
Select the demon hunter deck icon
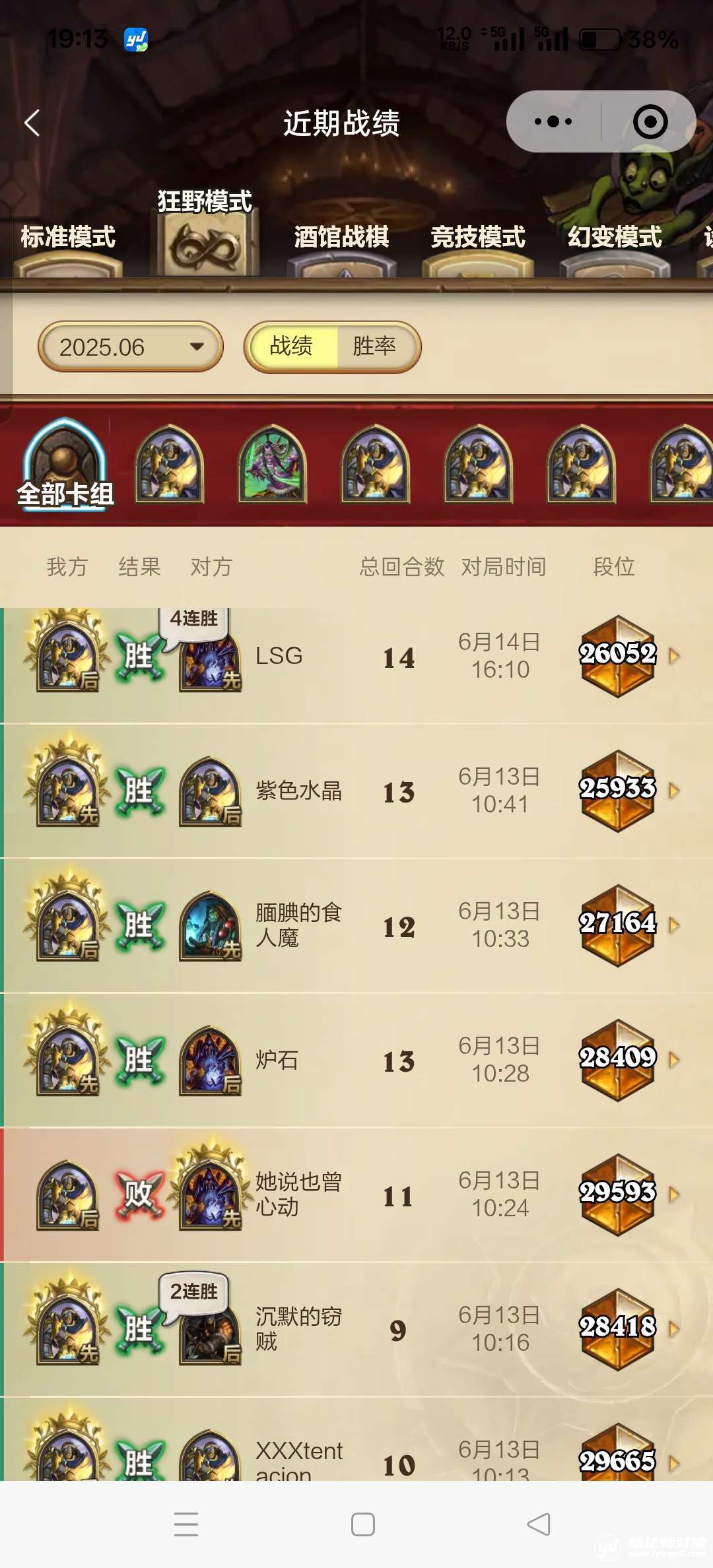272,465
